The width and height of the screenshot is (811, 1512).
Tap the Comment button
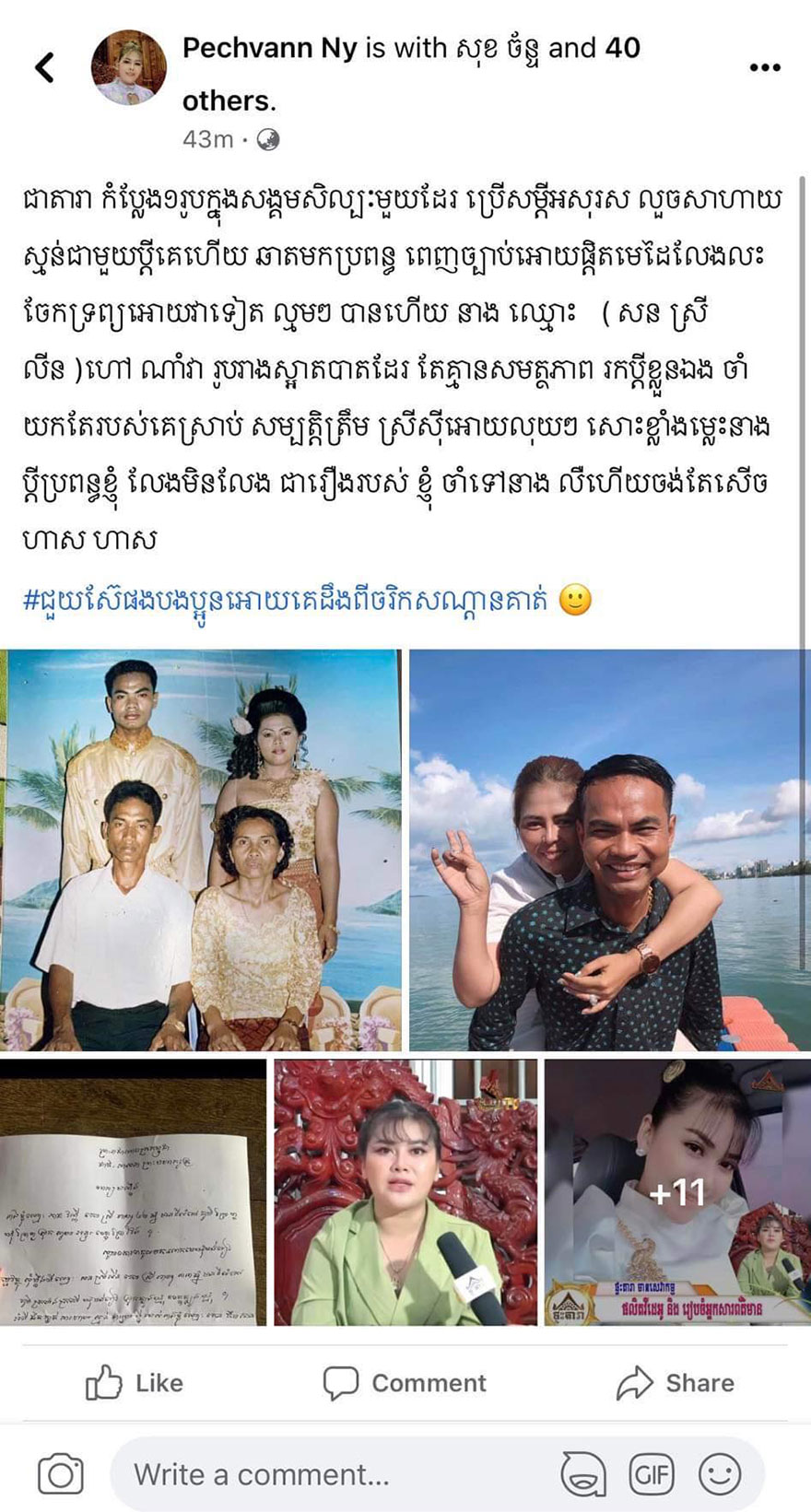tap(405, 1383)
